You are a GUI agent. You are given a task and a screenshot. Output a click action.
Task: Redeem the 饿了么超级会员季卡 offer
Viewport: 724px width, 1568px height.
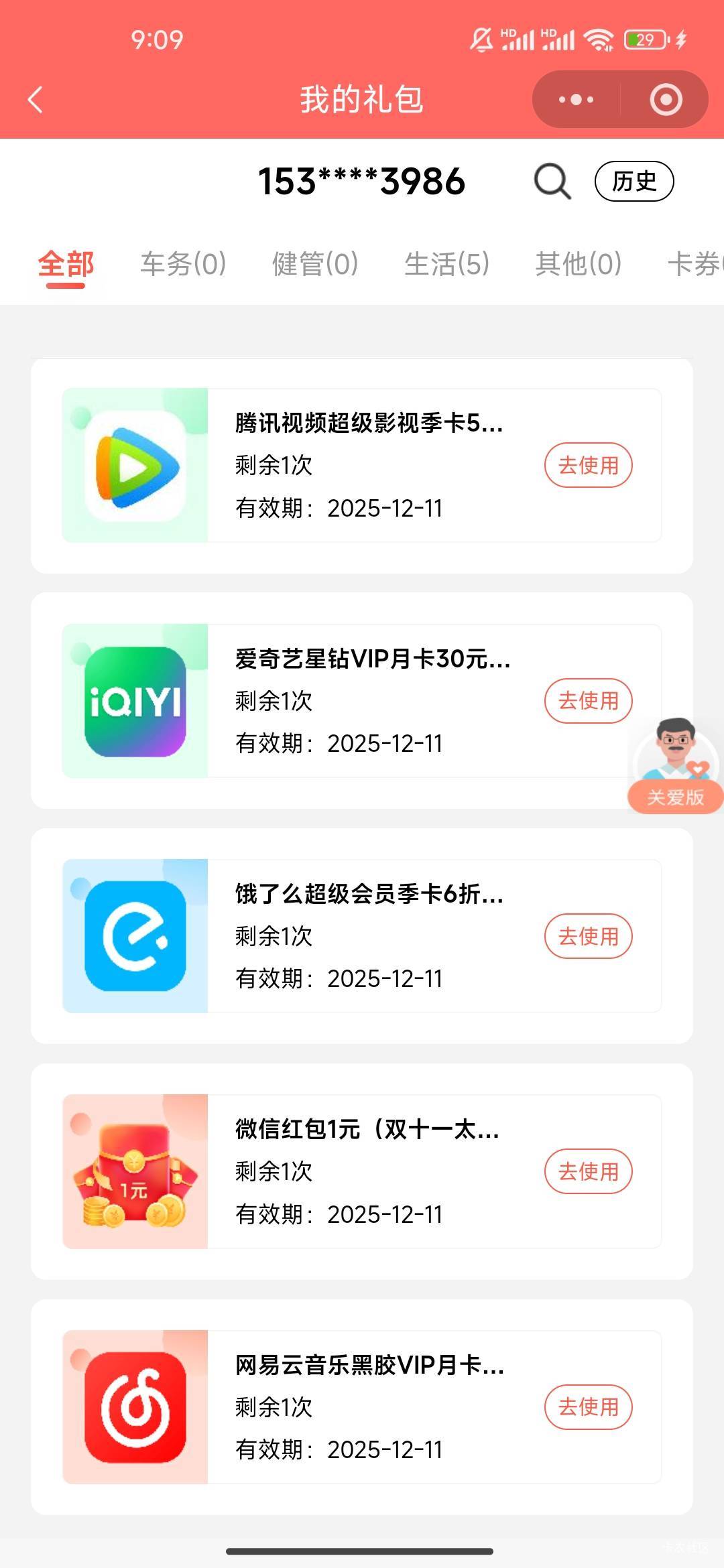click(x=588, y=936)
